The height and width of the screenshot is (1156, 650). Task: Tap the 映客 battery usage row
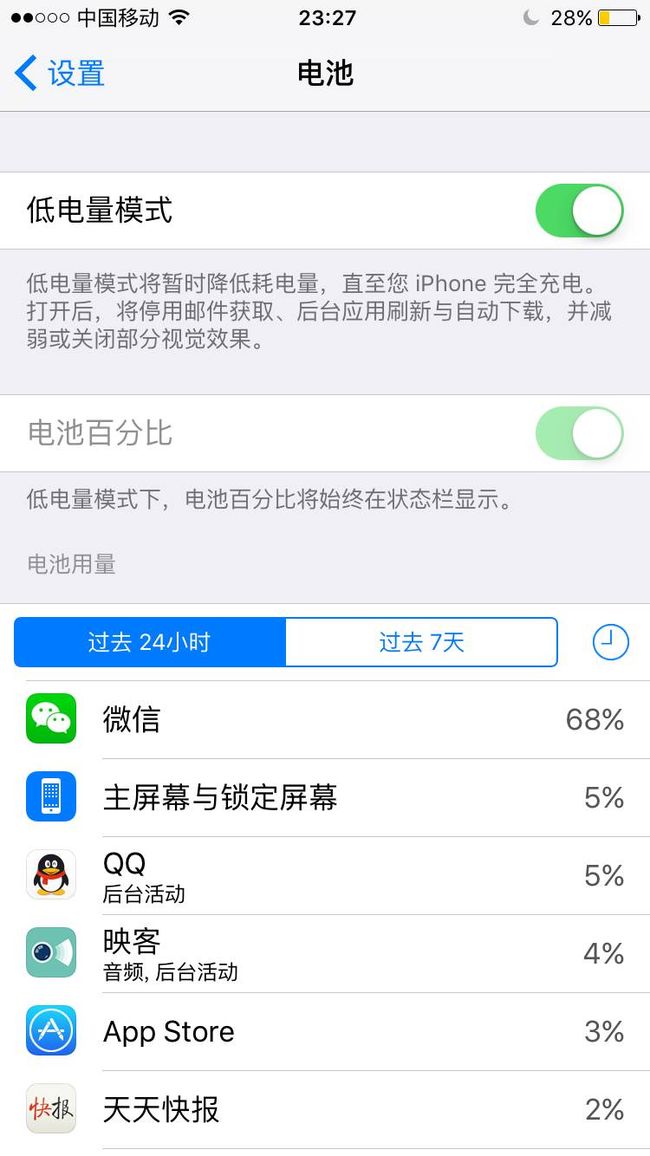pyautogui.click(x=325, y=954)
